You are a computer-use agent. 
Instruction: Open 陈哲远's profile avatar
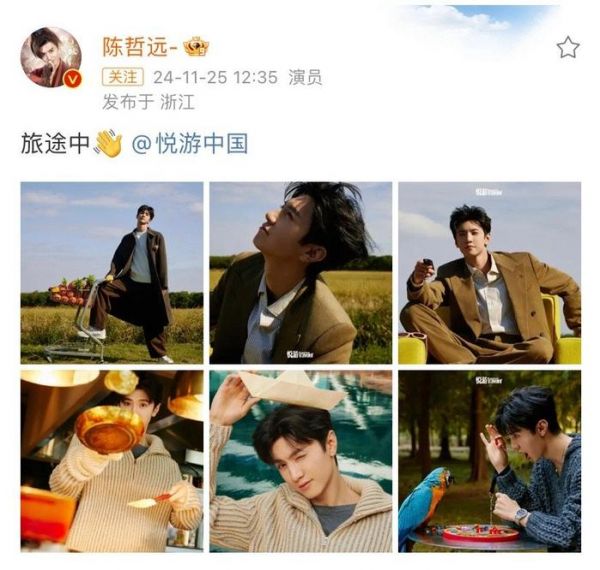tap(51, 57)
